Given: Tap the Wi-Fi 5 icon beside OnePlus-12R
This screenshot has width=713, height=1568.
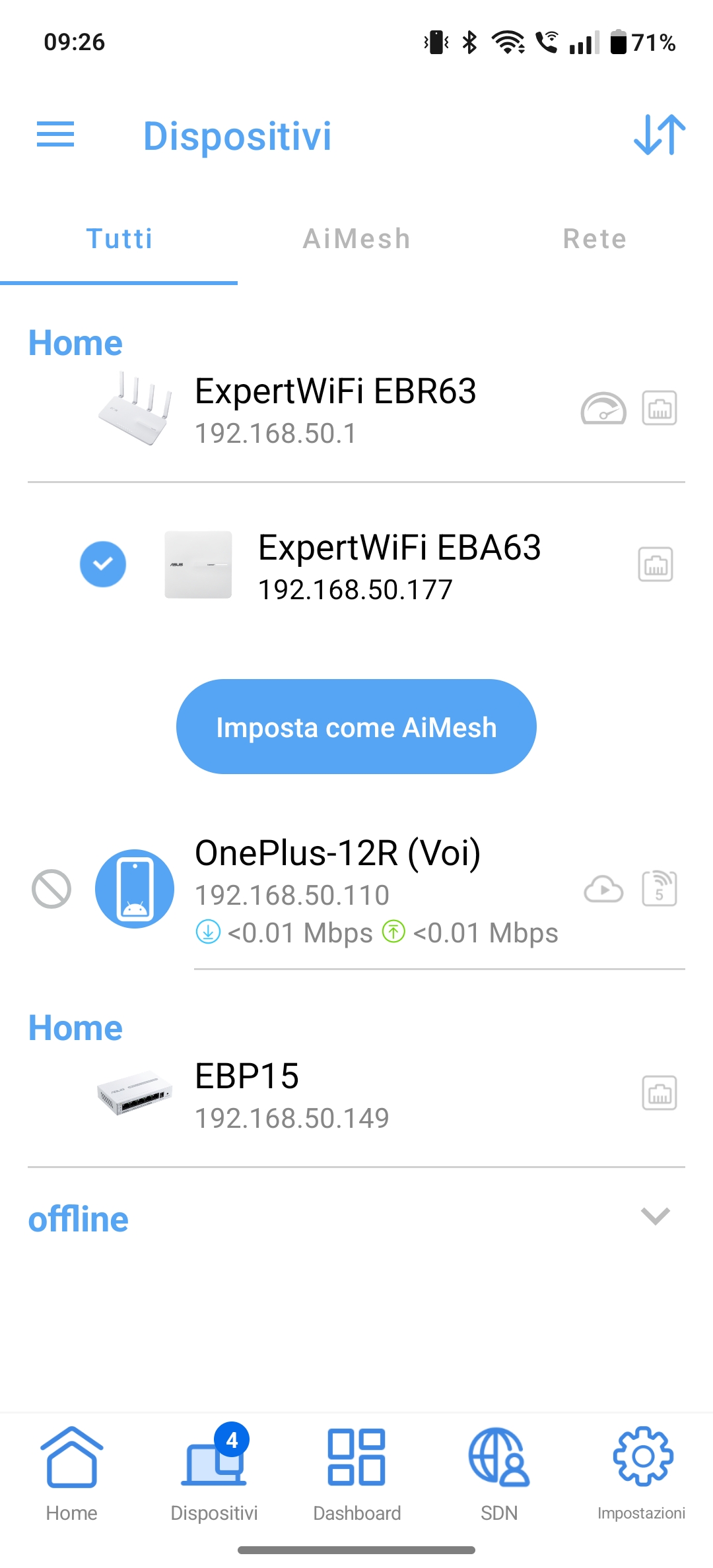Looking at the screenshot, I should coord(660,888).
